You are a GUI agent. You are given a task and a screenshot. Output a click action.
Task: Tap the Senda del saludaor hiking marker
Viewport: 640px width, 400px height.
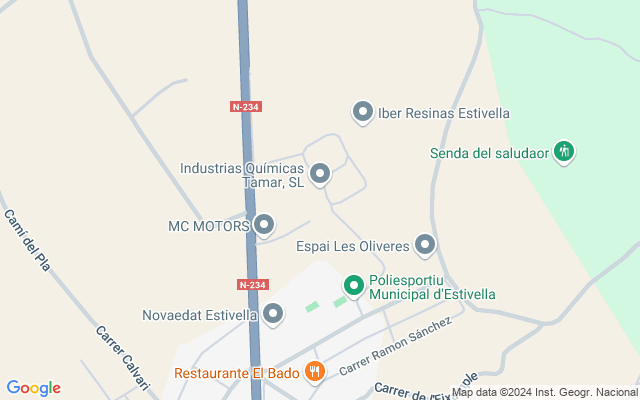[x=564, y=153]
